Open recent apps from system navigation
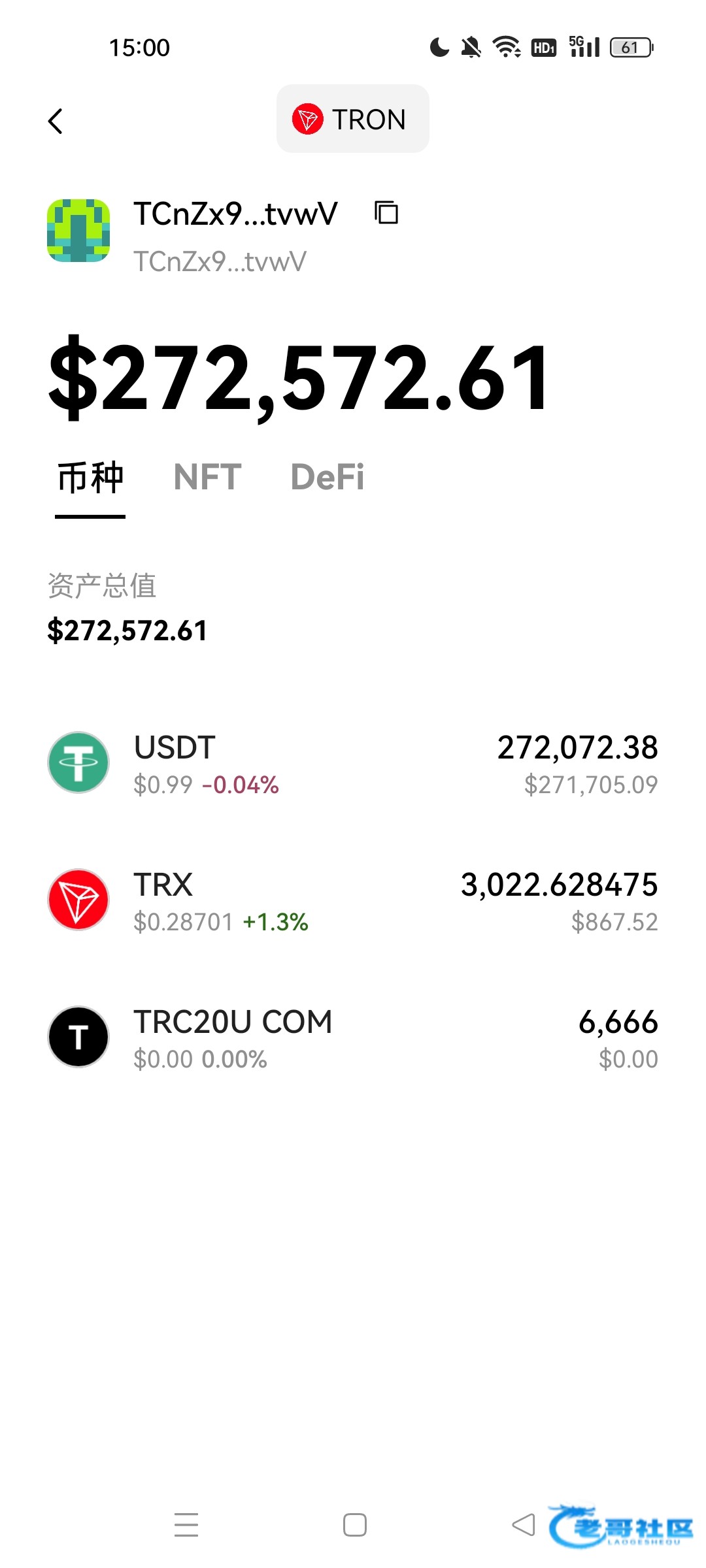This screenshot has height=1568, width=706. (x=186, y=1524)
